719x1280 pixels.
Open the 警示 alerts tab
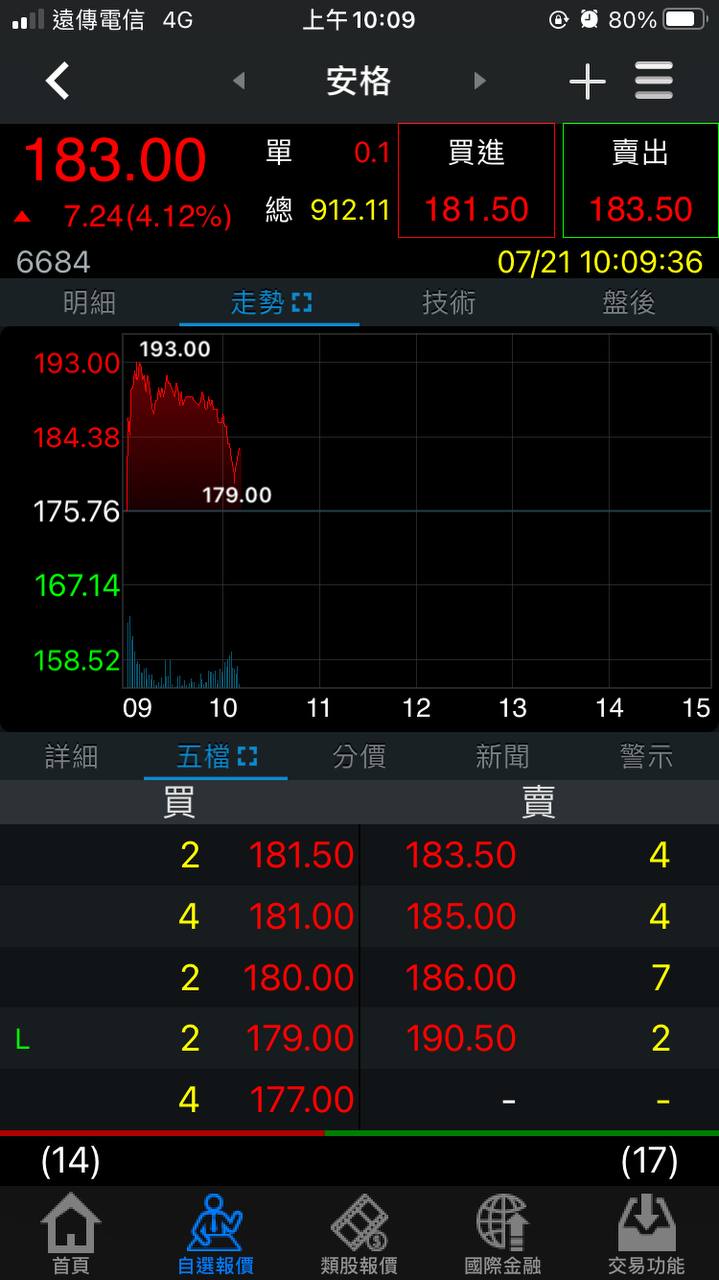(x=646, y=757)
